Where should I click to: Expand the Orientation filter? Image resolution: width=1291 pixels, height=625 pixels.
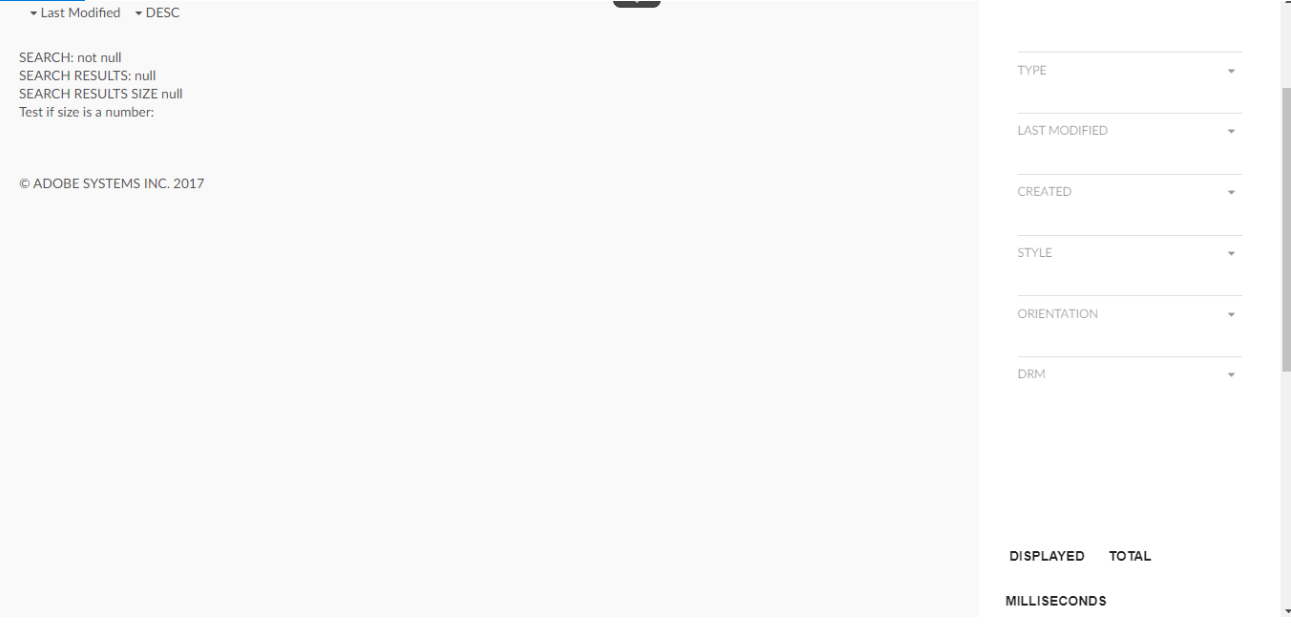[x=1129, y=314]
